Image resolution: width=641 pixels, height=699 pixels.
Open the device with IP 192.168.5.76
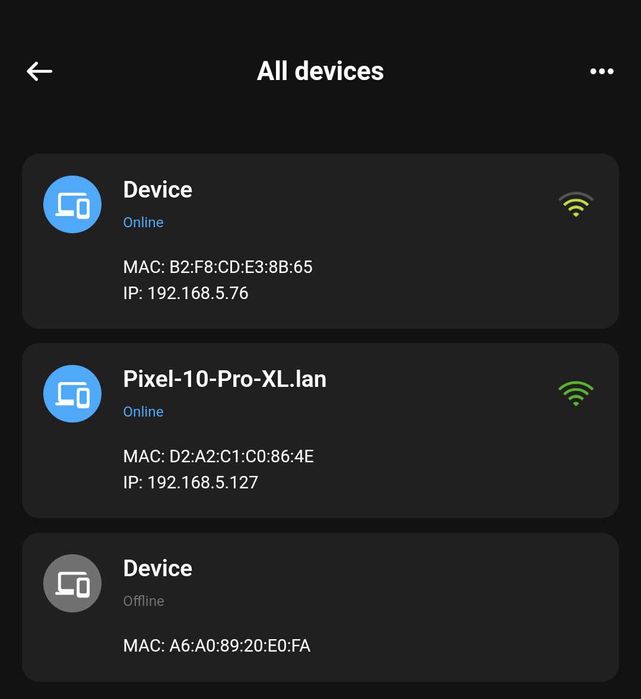[320, 241]
